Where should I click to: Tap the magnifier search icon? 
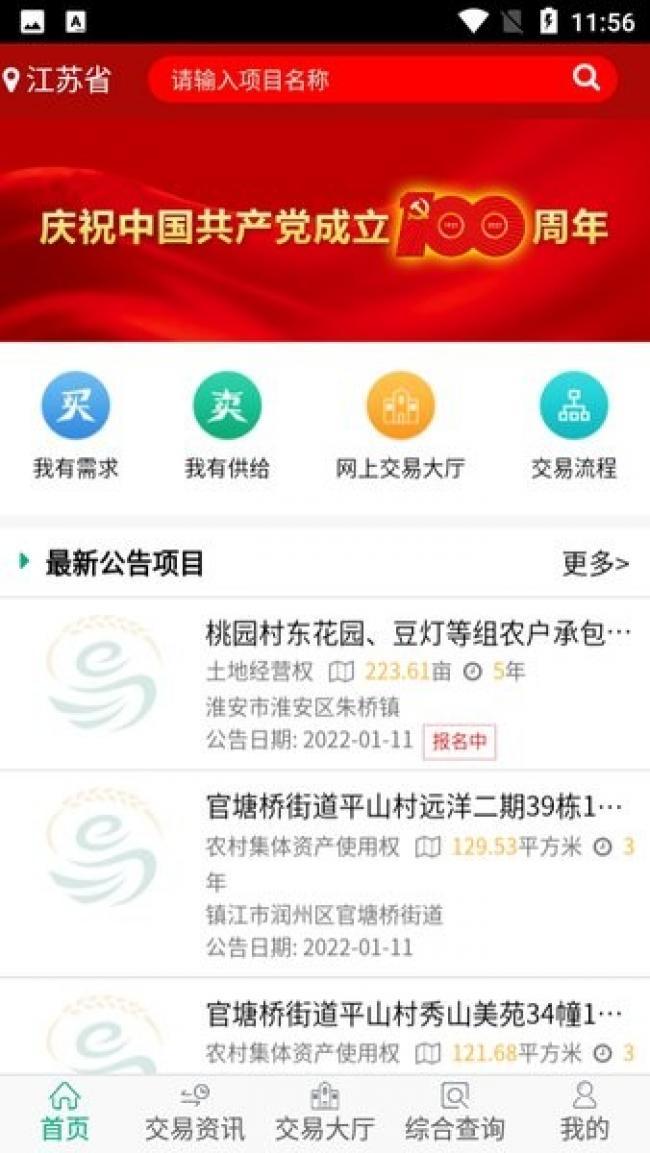coord(586,78)
